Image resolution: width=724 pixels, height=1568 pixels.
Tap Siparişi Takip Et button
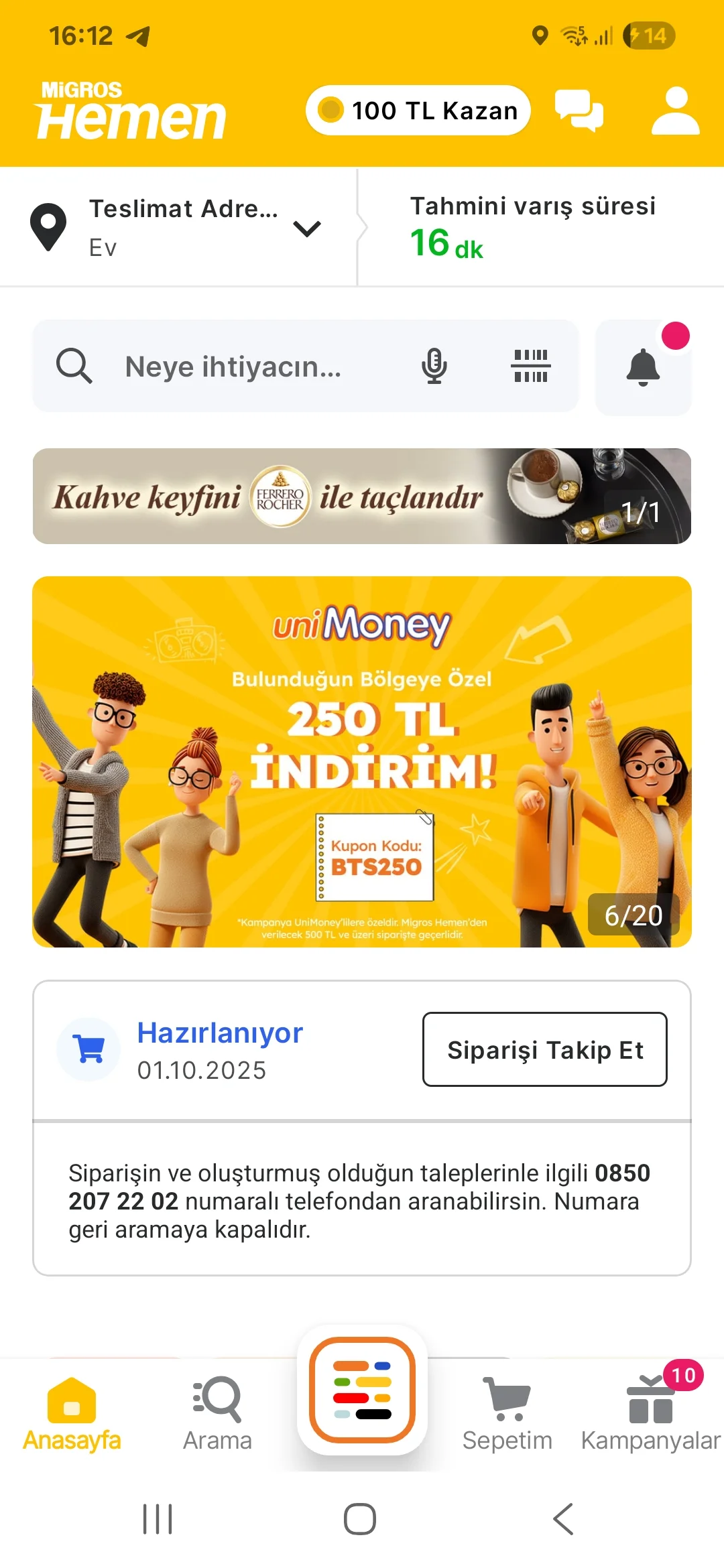544,1049
